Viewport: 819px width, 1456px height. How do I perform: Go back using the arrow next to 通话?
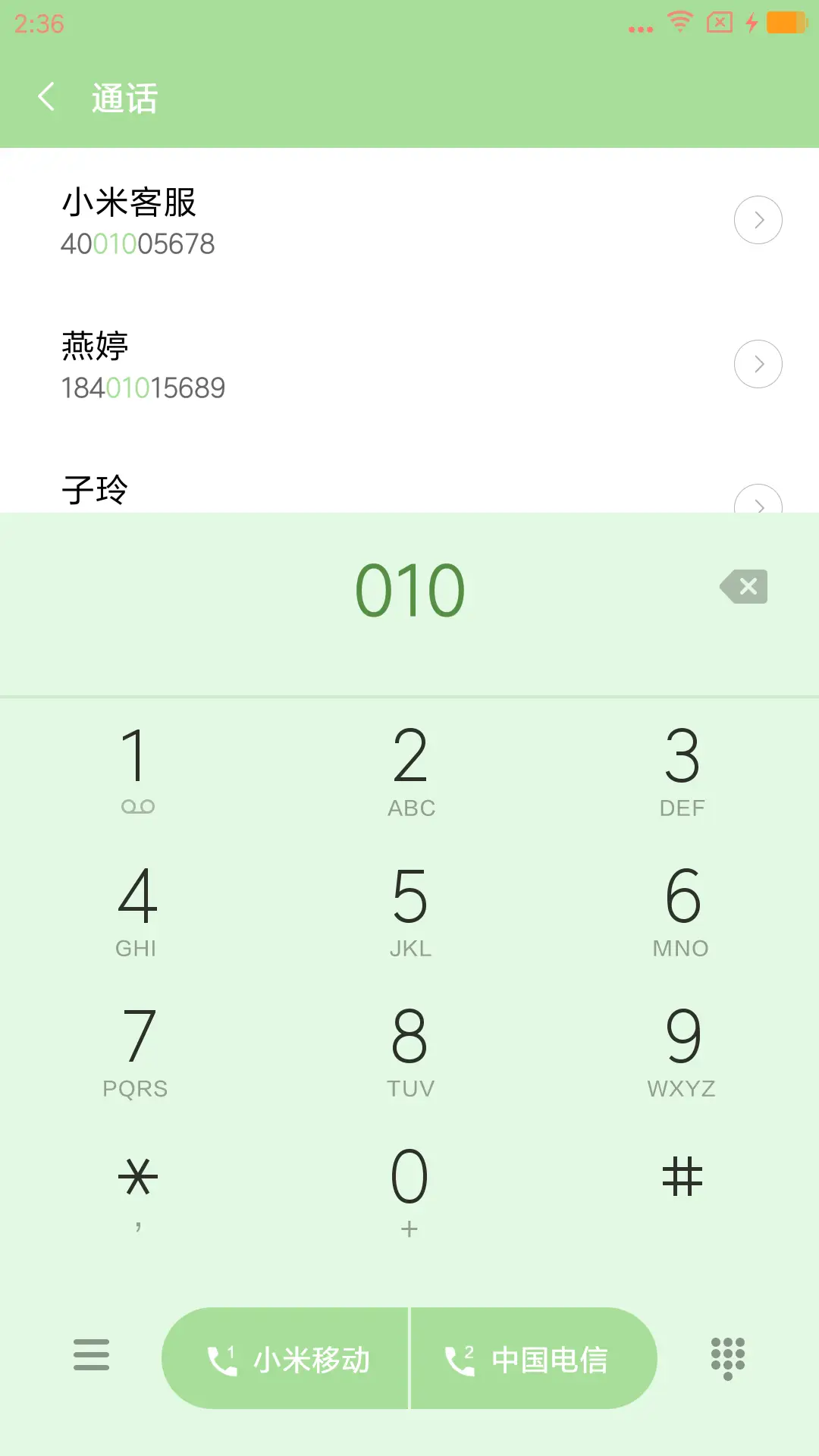[x=45, y=98]
